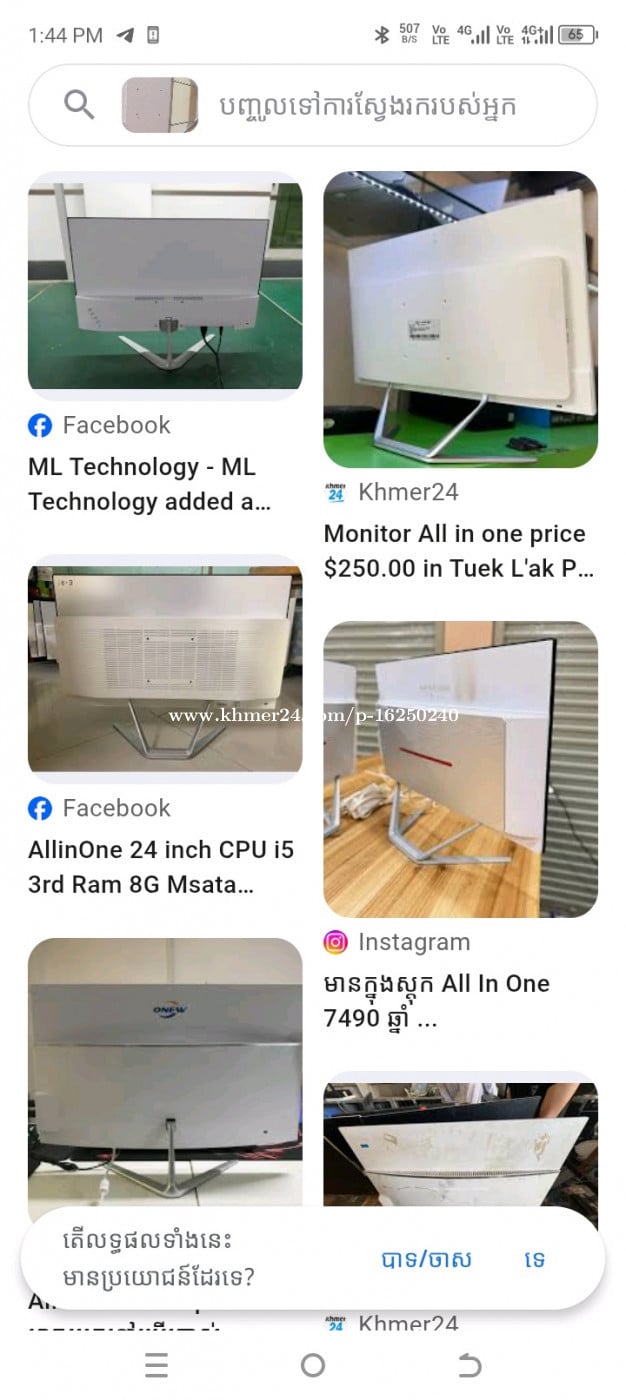The width and height of the screenshot is (626, 1400).
Task: Open the ONEW monitor result image
Action: [x=165, y=1070]
